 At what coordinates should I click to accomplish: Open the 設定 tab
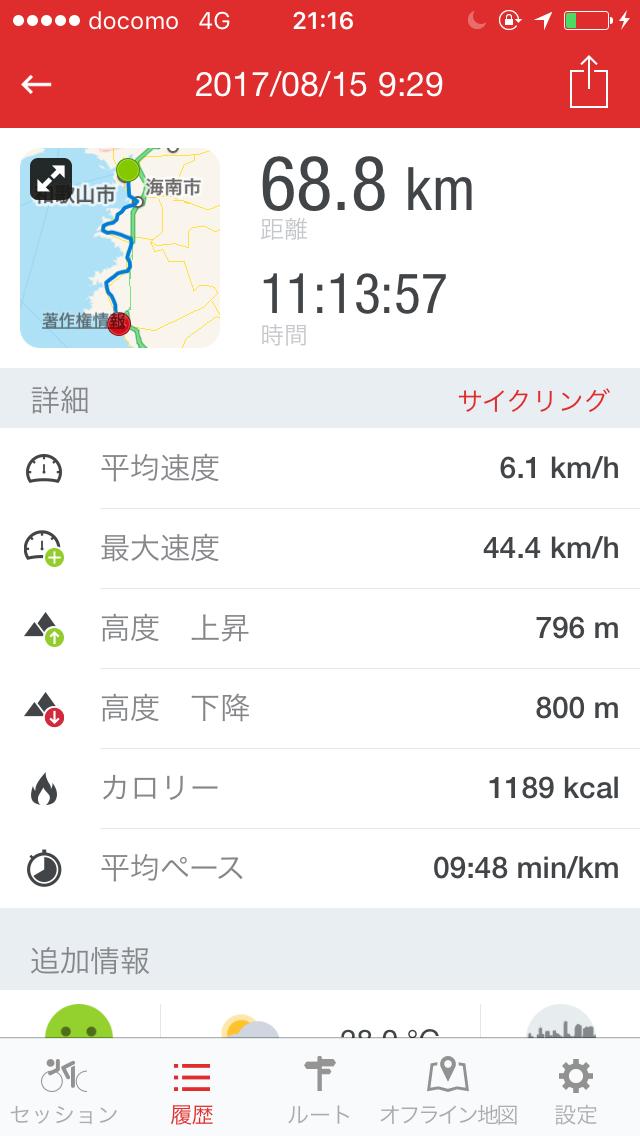575,1089
